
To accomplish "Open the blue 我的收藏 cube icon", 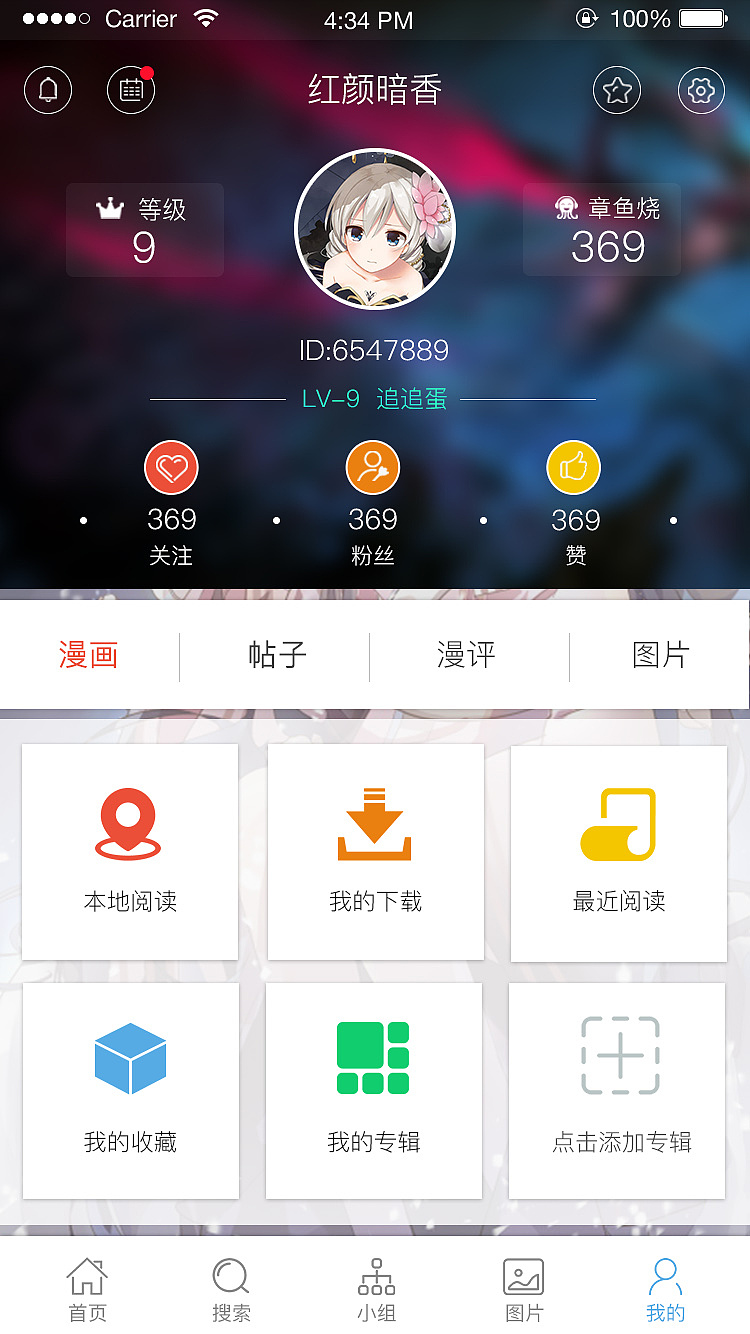I will pos(130,1056).
